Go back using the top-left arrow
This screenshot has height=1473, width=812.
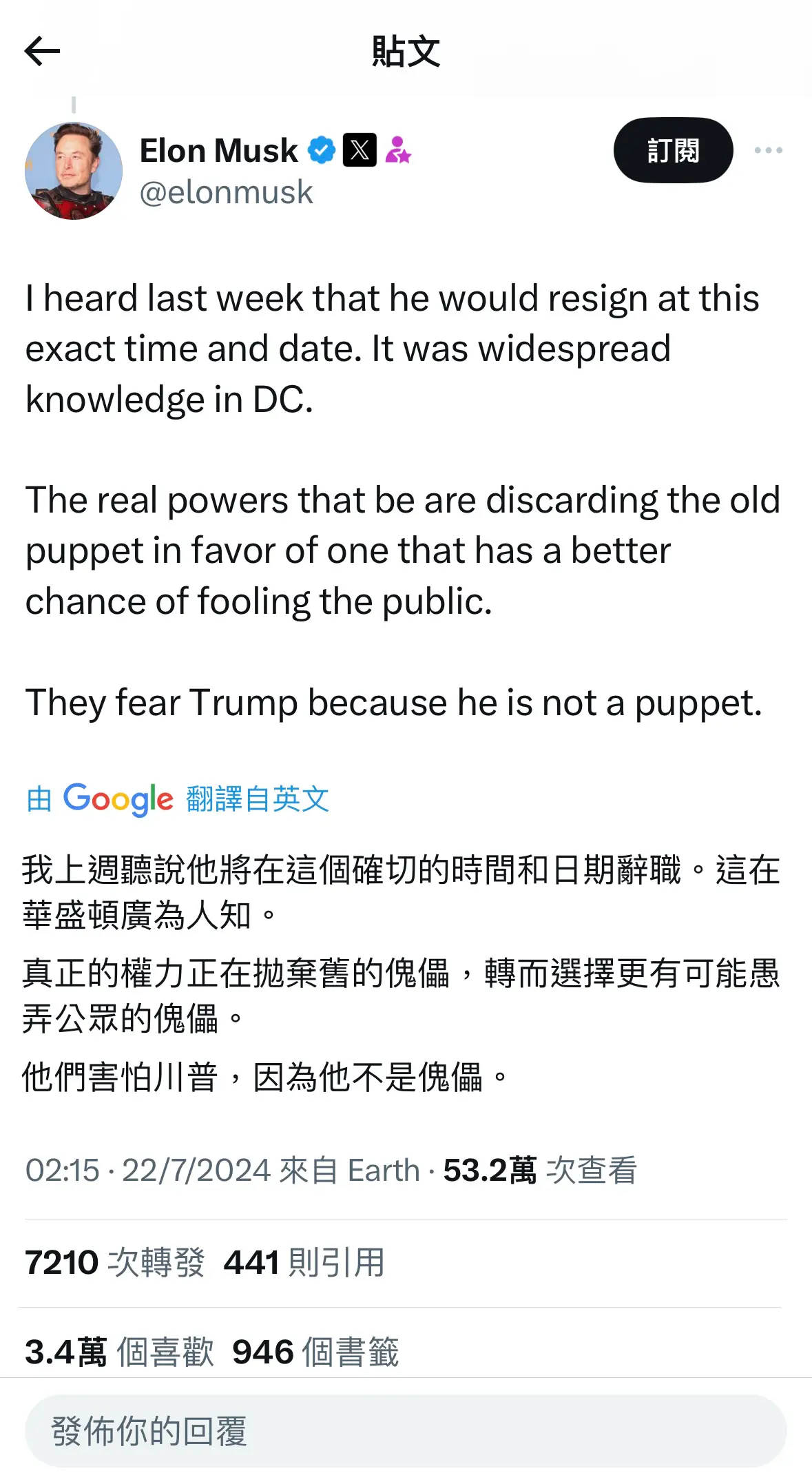click(42, 52)
